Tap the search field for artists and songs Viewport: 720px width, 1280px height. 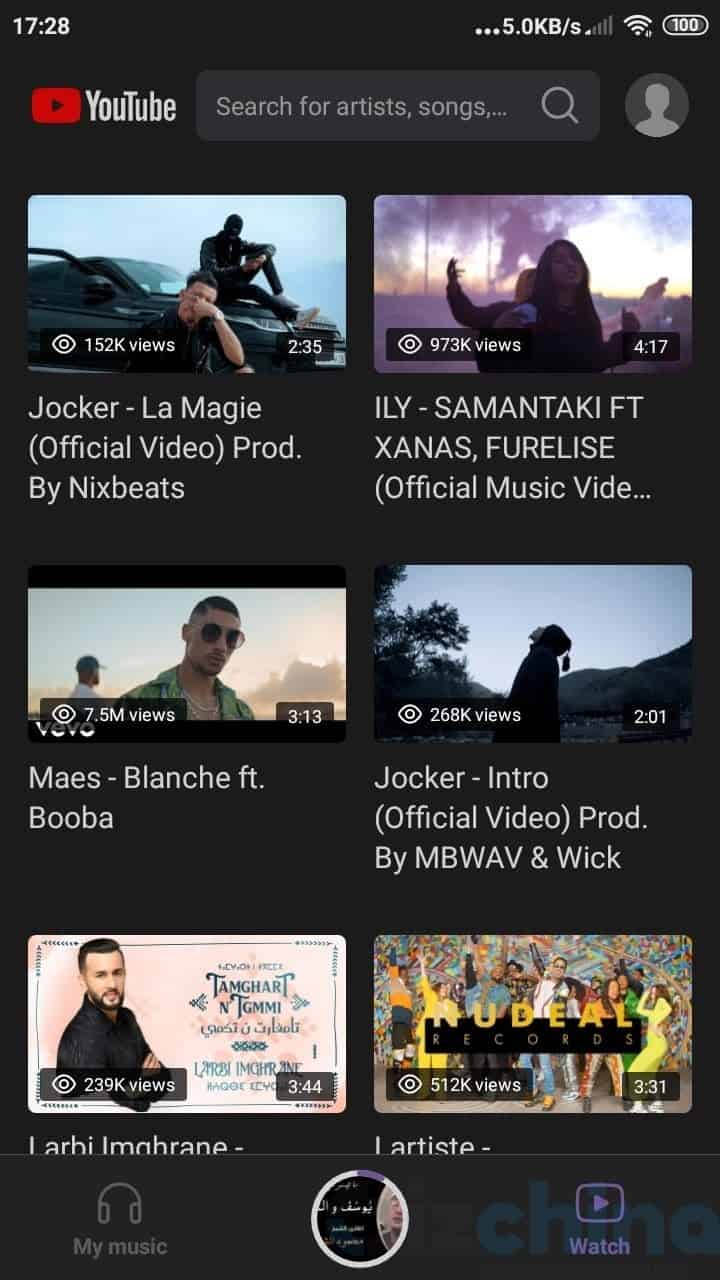[x=397, y=105]
